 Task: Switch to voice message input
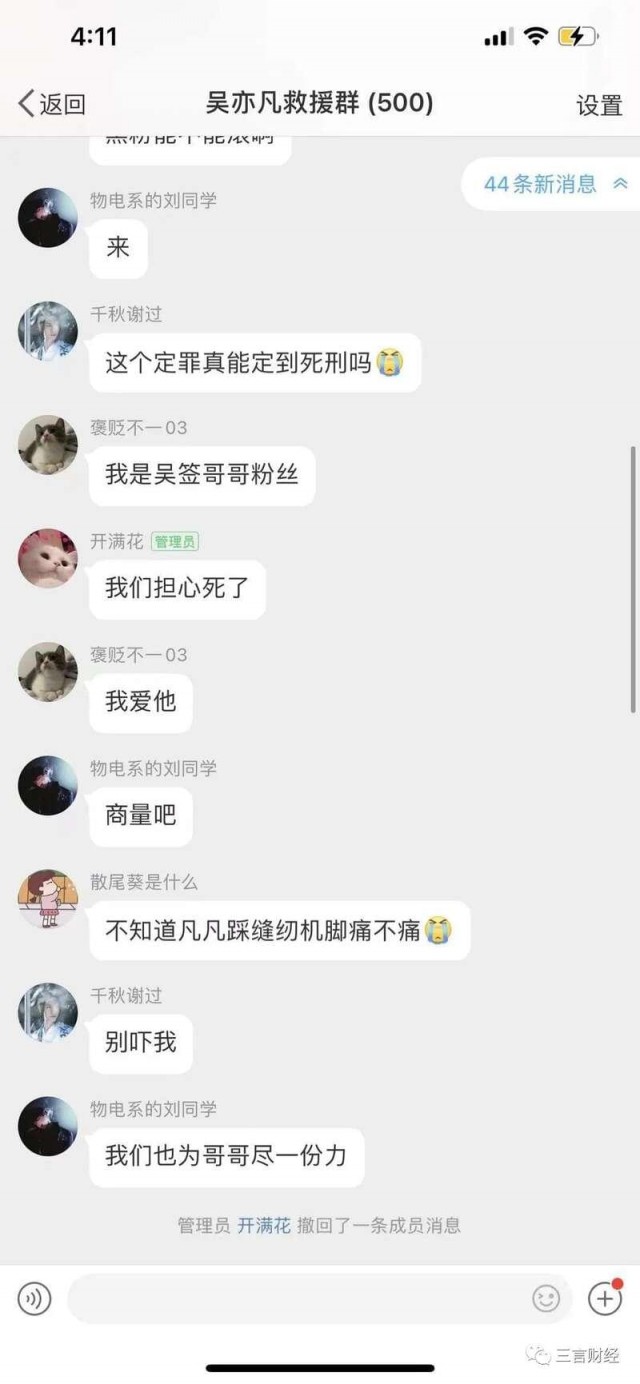click(34, 1299)
